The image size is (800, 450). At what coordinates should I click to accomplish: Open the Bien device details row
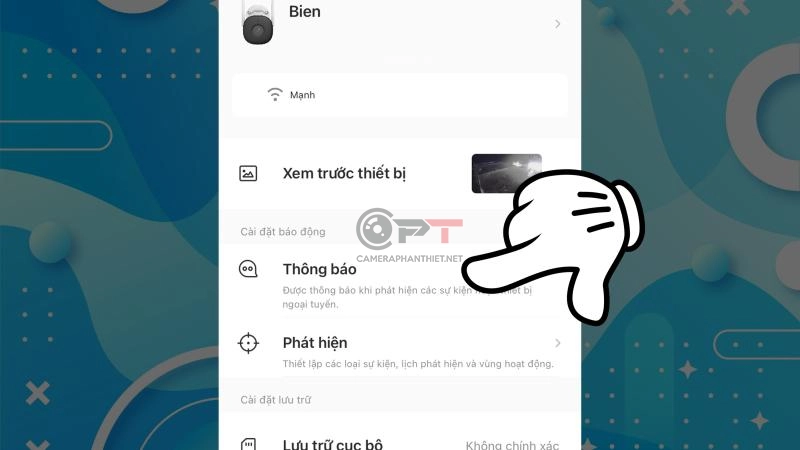click(x=400, y=22)
